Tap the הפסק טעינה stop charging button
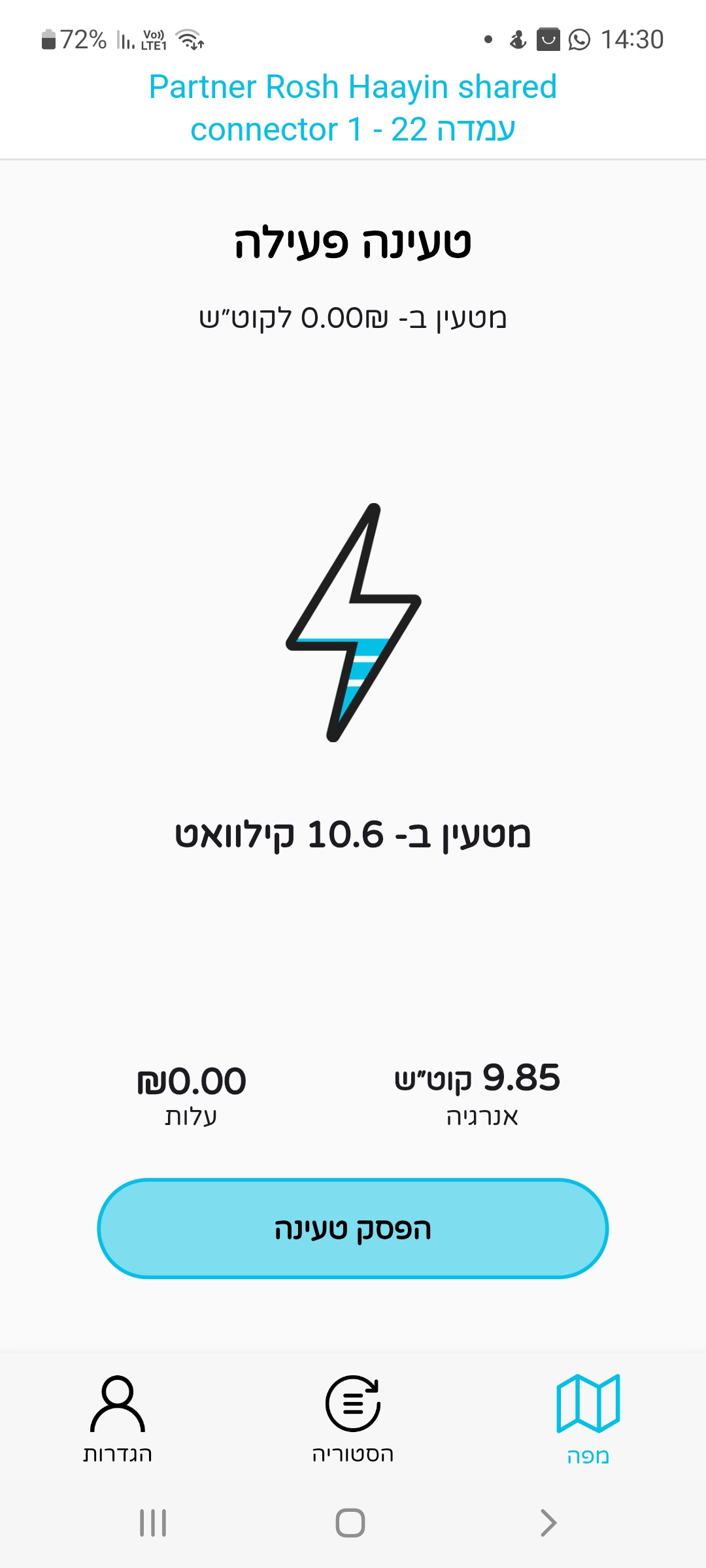Image resolution: width=706 pixels, height=1568 pixels. coord(353,1228)
